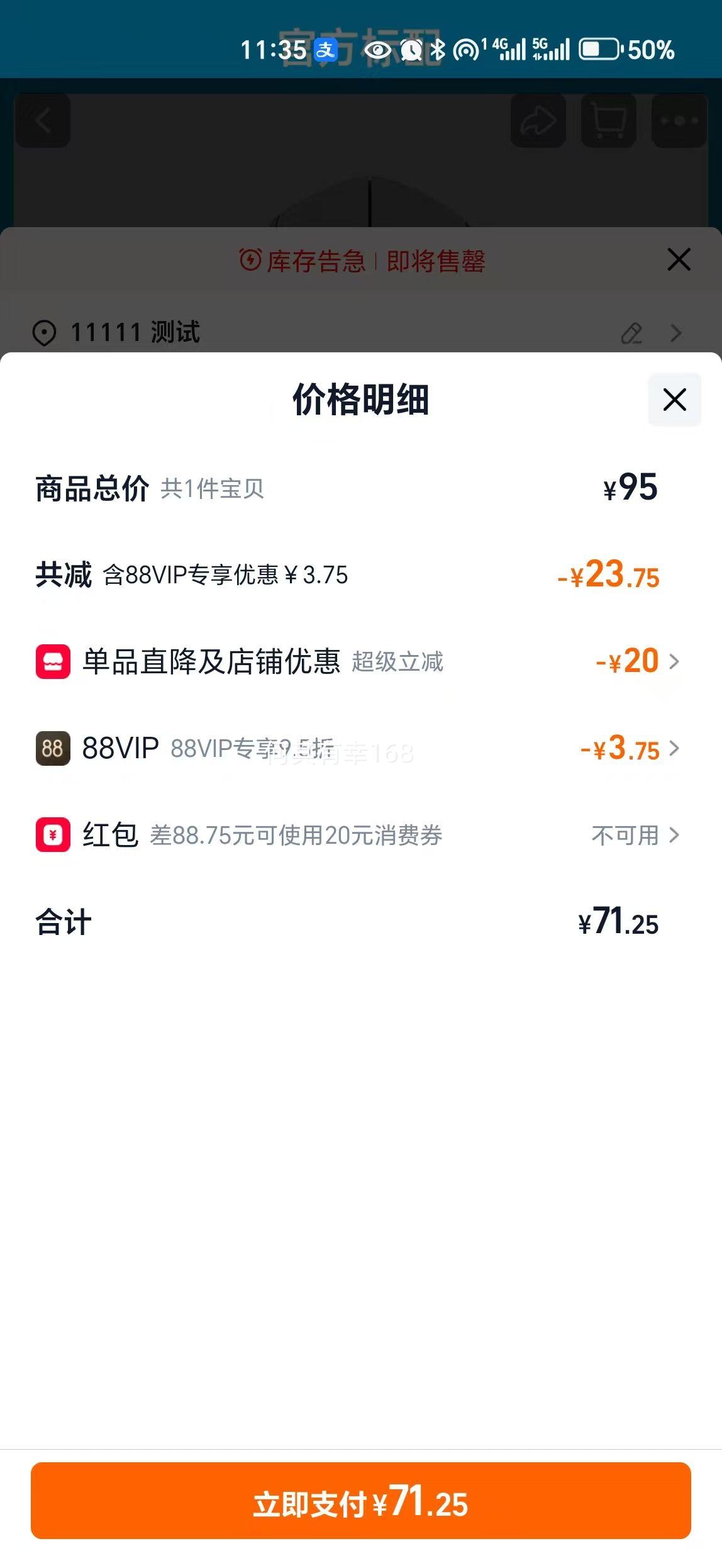Open 单品直降及店铺优惠 discount details

[358, 662]
